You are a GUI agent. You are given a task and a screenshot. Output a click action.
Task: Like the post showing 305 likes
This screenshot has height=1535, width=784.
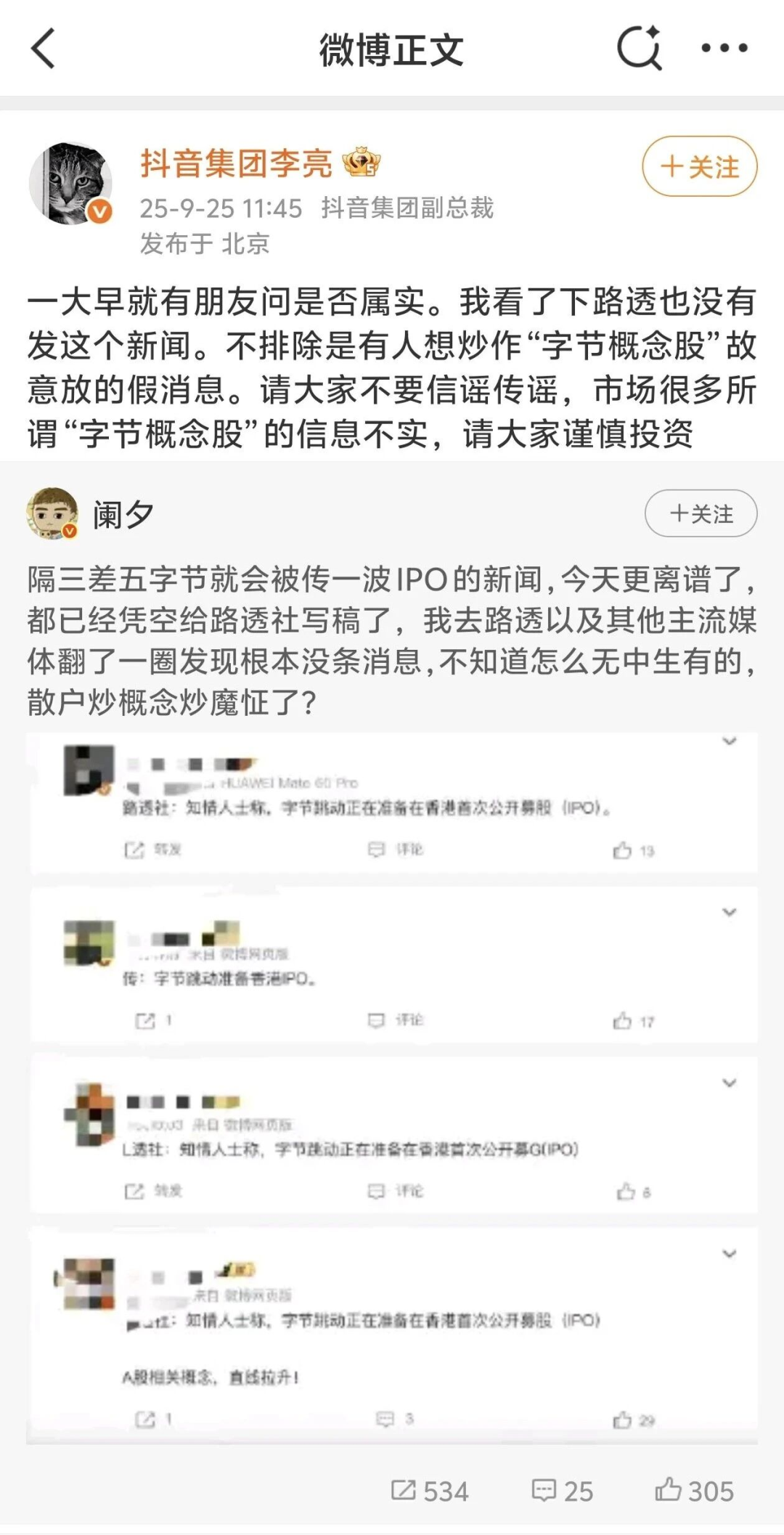694,1491
